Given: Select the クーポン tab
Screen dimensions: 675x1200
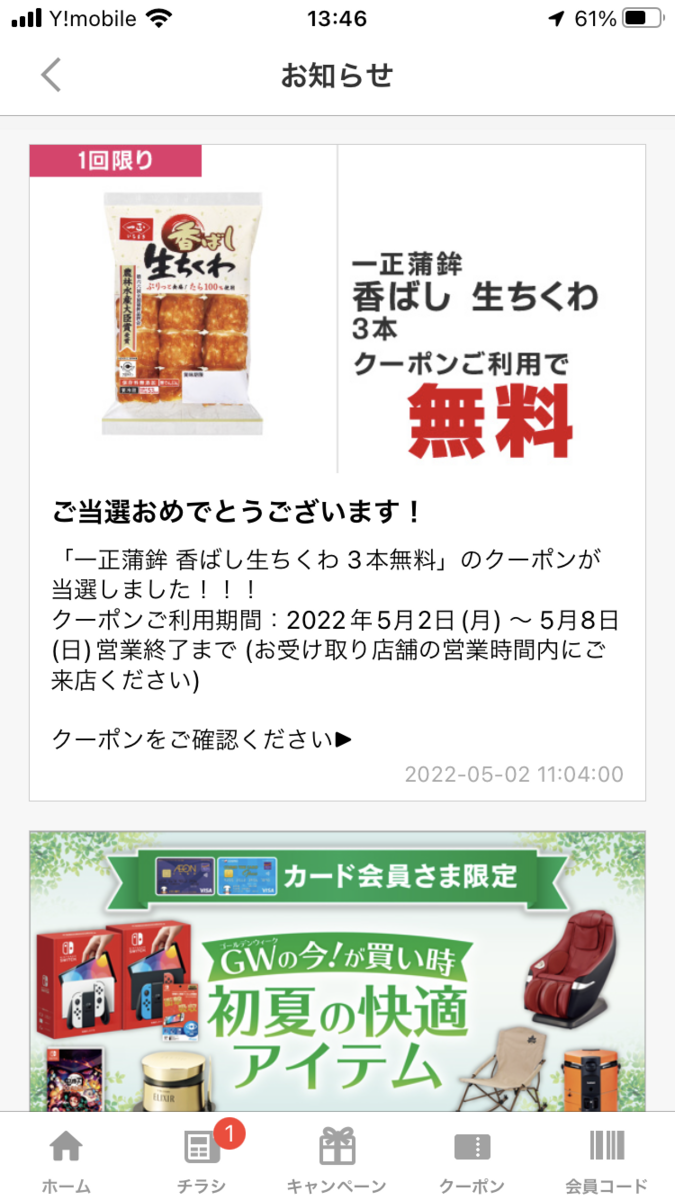Looking at the screenshot, I should pyautogui.click(x=472, y=1160).
